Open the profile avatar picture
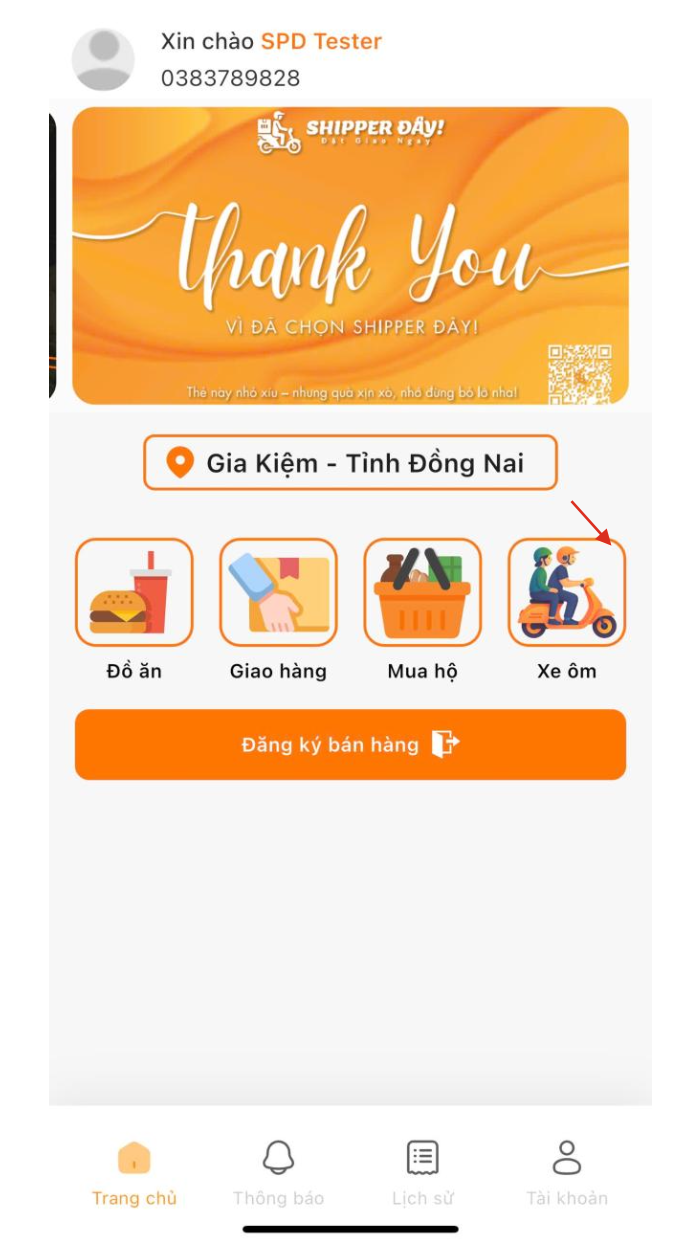The height and width of the screenshot is (1254, 690). [x=103, y=59]
